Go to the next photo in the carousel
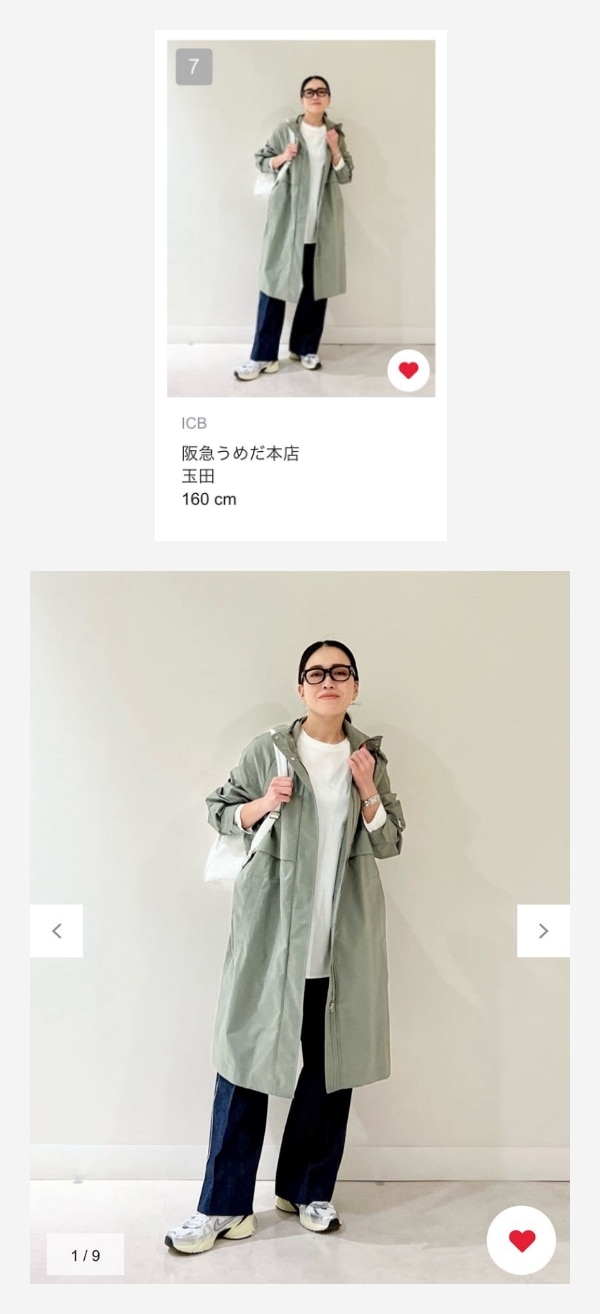Image resolution: width=600 pixels, height=1314 pixels. pyautogui.click(x=543, y=931)
